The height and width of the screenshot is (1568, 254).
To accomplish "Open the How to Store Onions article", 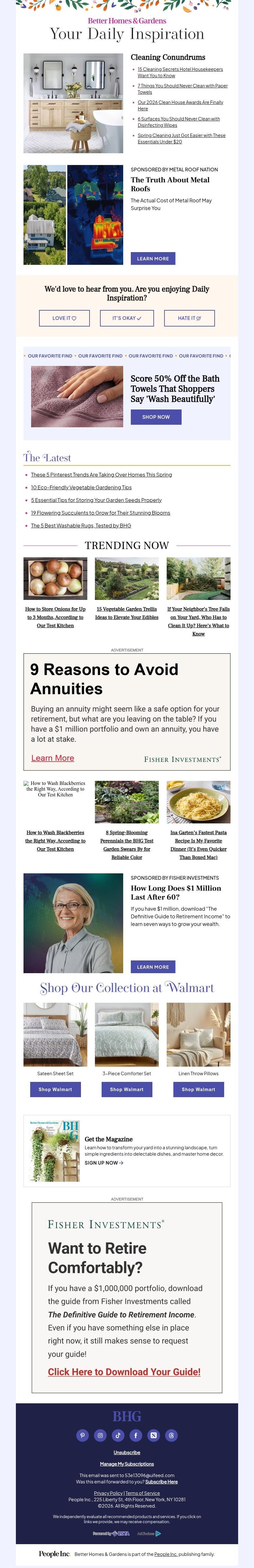I will click(55, 616).
